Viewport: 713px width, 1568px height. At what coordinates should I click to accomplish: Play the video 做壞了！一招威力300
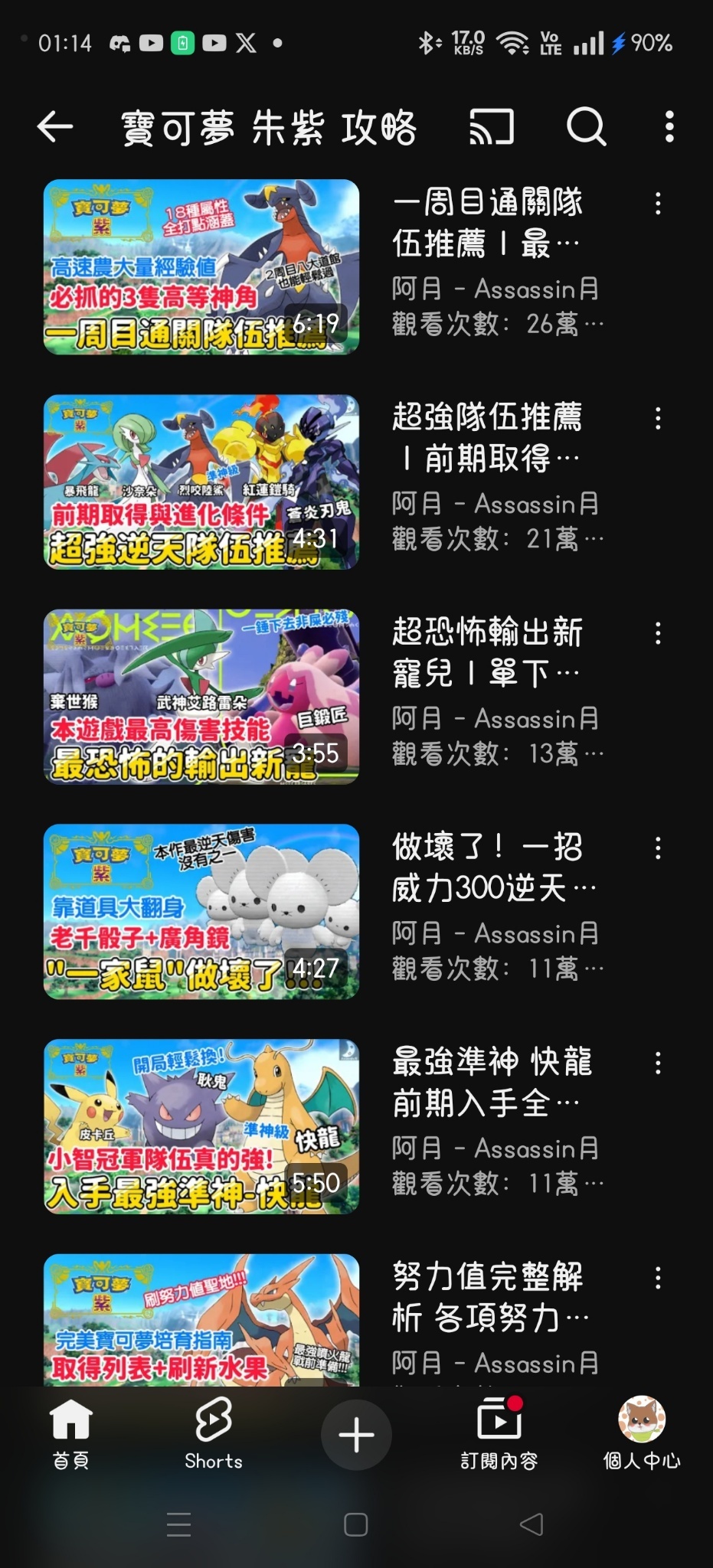click(x=201, y=911)
